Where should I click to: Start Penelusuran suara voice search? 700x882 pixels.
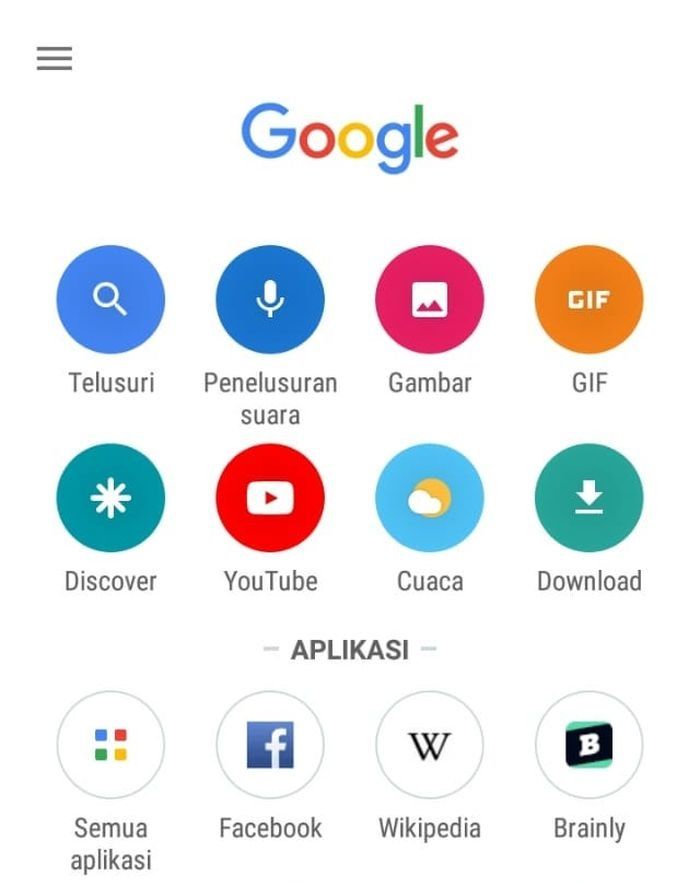click(x=270, y=299)
